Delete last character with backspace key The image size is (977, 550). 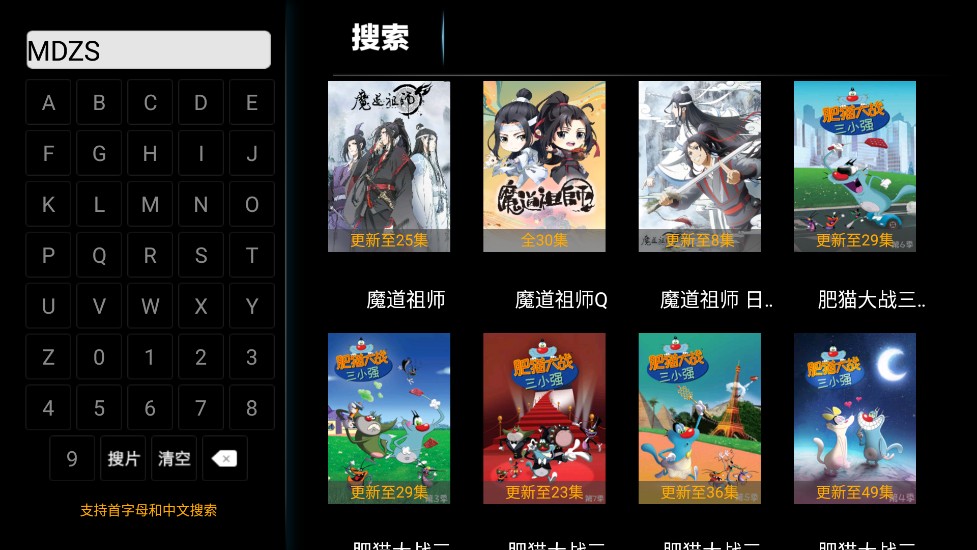(x=225, y=458)
